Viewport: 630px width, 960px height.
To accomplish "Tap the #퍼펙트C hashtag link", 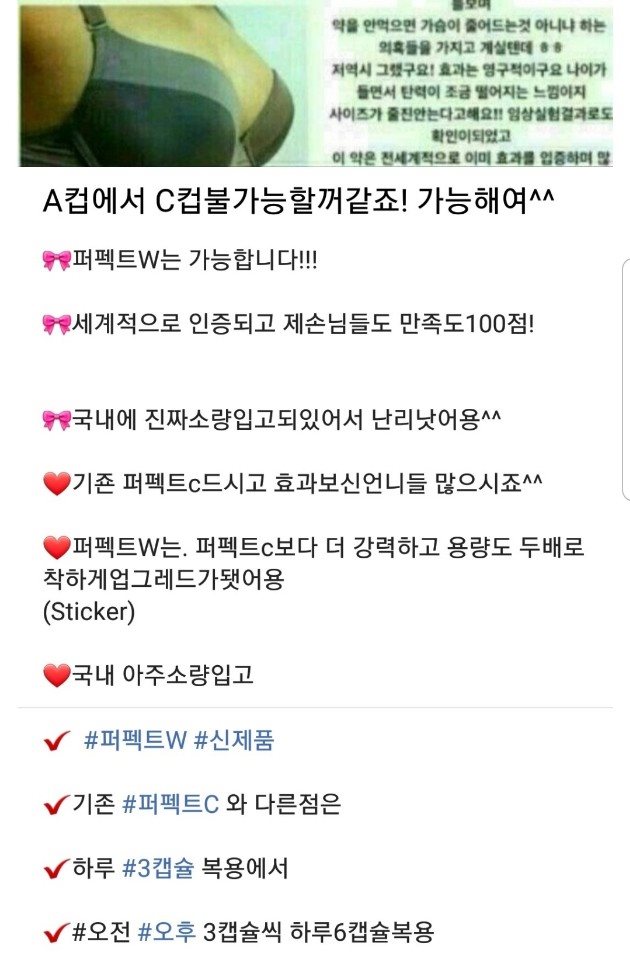I will pos(170,804).
